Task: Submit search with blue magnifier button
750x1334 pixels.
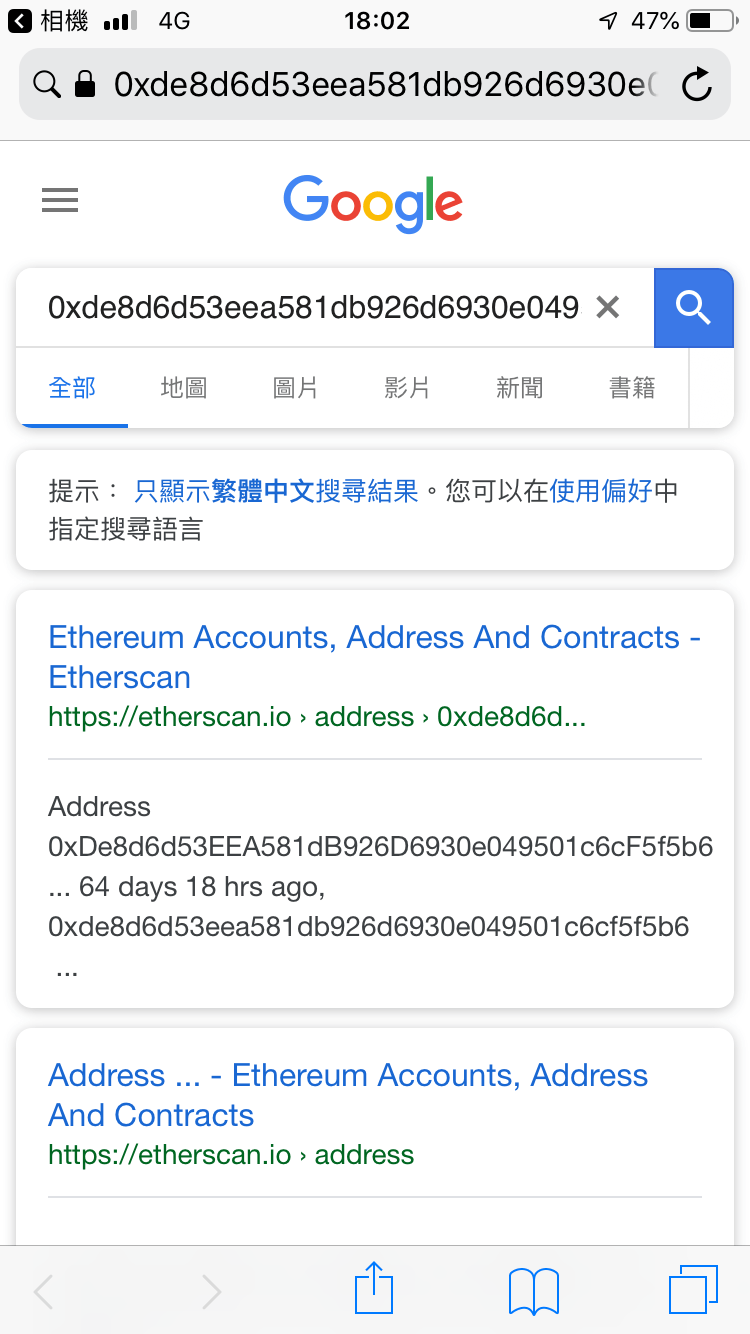Action: [693, 308]
